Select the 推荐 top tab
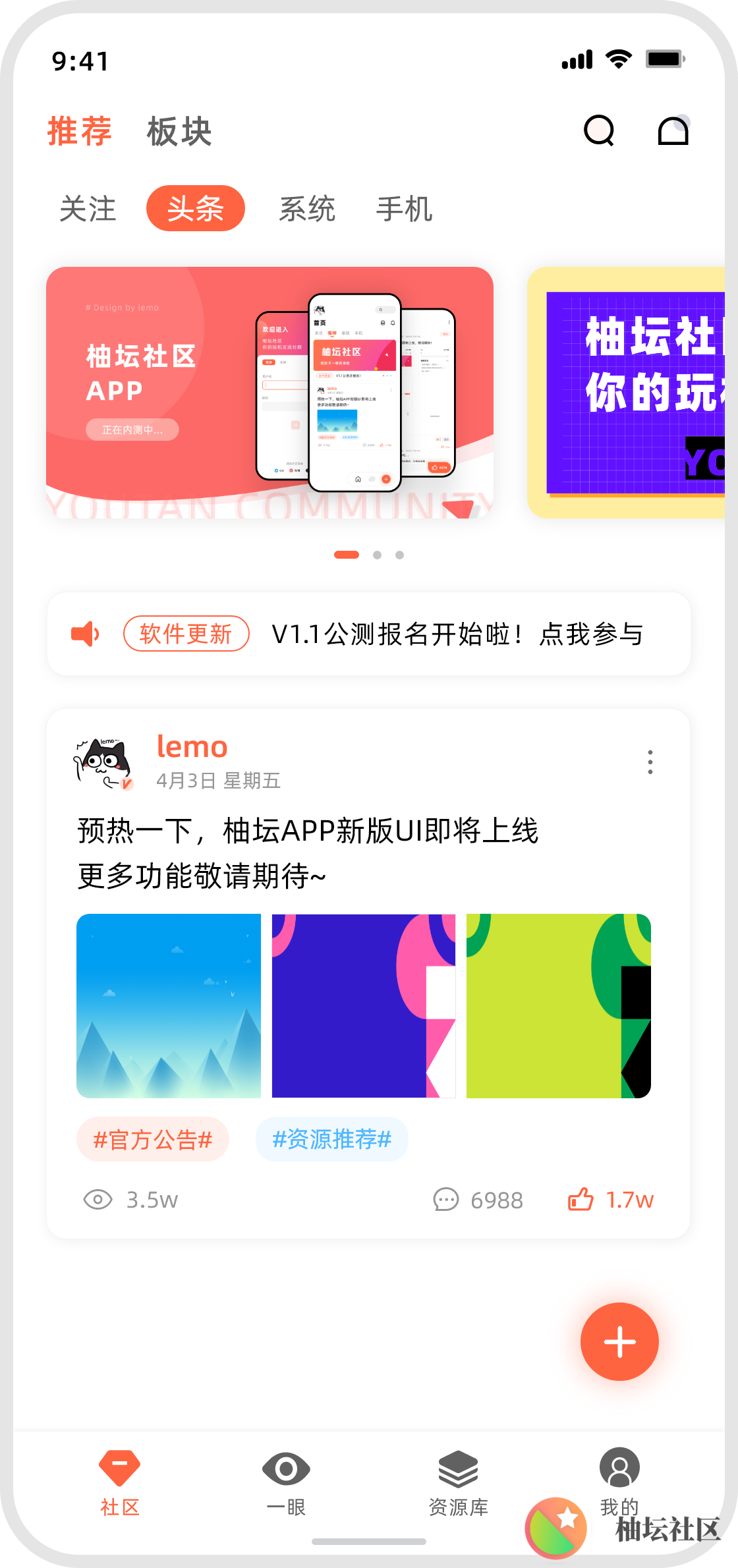Image resolution: width=738 pixels, height=1568 pixels. (x=80, y=131)
